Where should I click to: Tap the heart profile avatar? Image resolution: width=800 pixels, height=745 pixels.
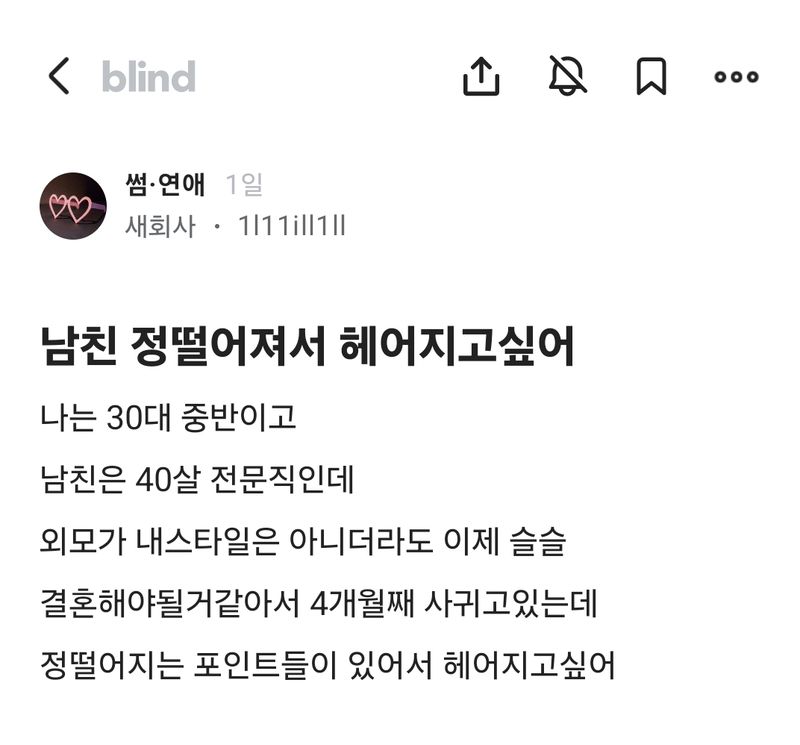coord(73,206)
